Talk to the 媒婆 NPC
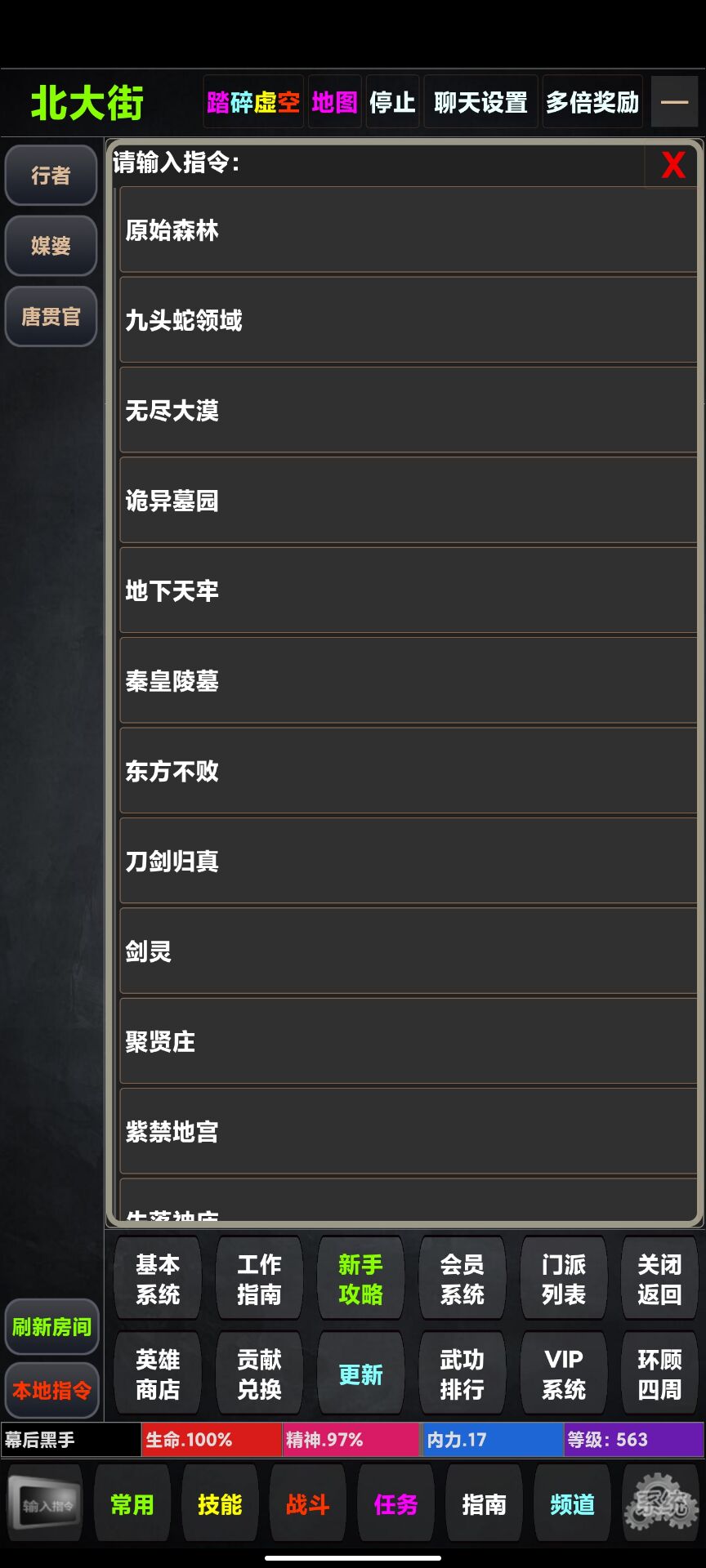The width and height of the screenshot is (706, 1568). 51,246
